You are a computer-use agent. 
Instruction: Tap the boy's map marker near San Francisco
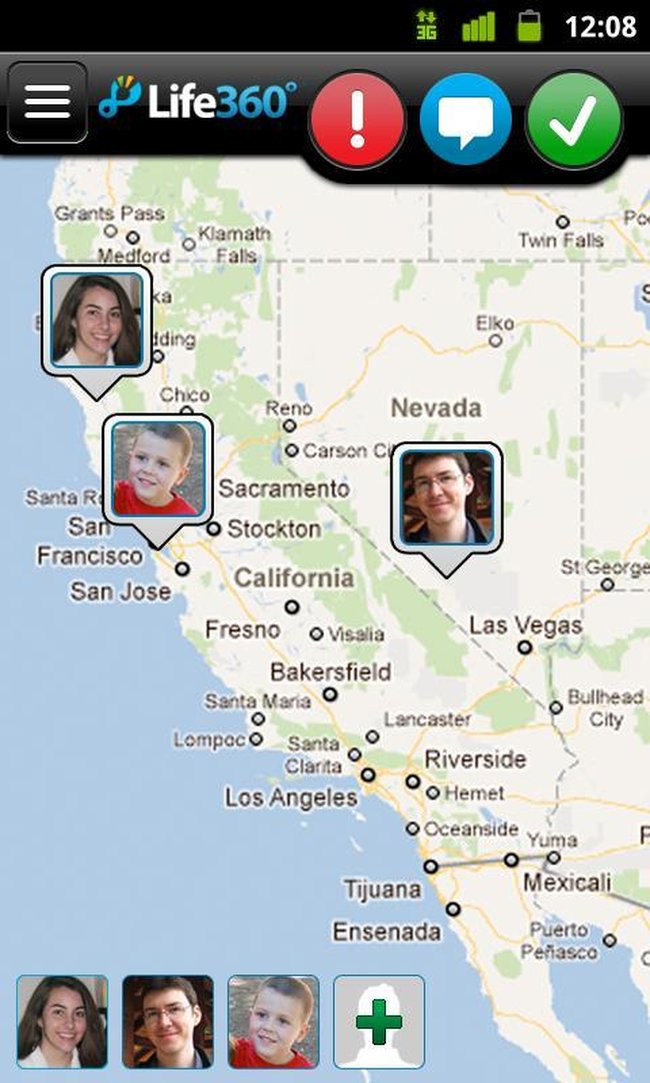(158, 468)
